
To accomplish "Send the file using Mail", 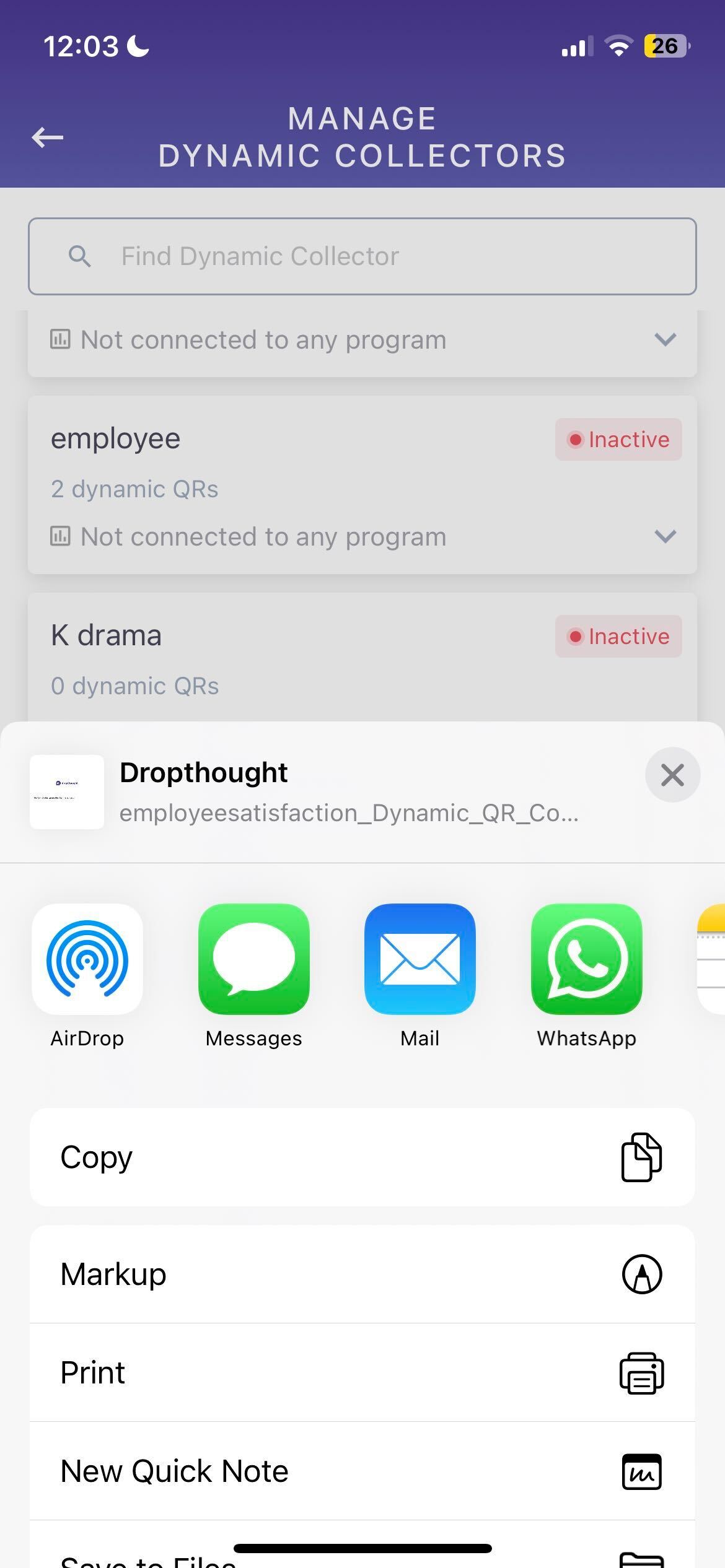I will (x=420, y=959).
